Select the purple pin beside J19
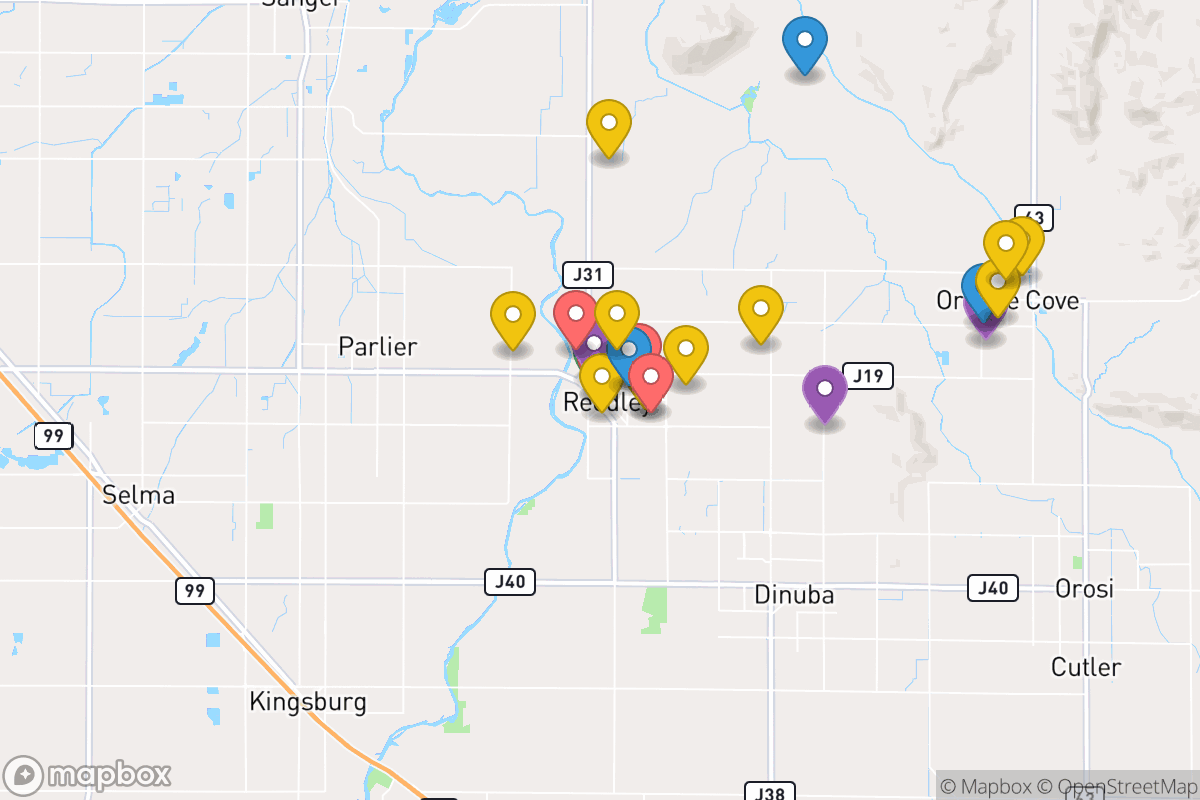This screenshot has width=1200, height=800. [x=825, y=390]
